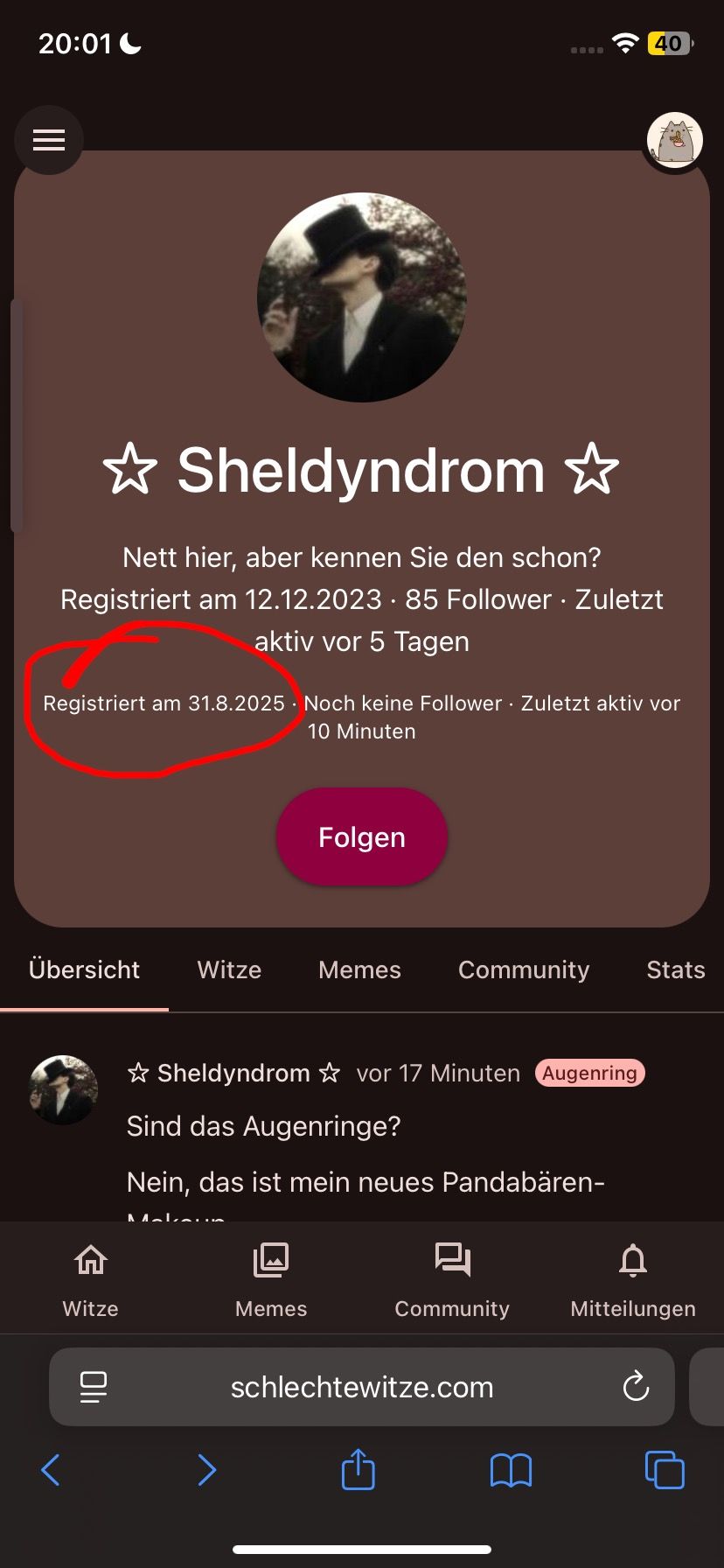The image size is (724, 1568).
Task: Share this page from Safari
Action: [358, 1470]
